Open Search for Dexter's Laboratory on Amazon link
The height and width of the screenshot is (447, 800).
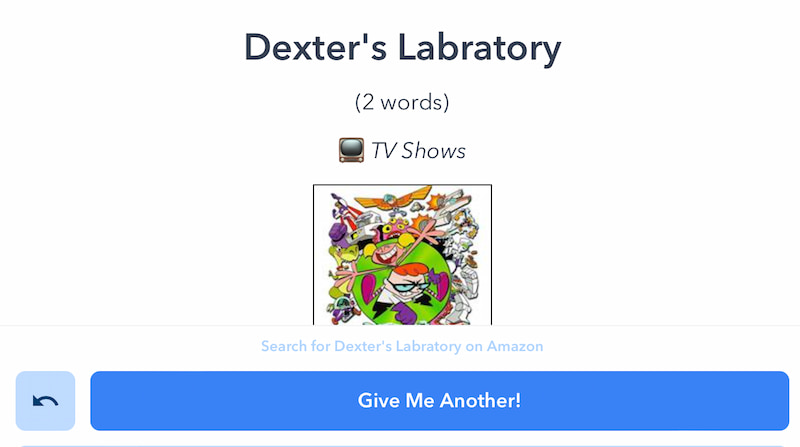[x=401, y=347]
